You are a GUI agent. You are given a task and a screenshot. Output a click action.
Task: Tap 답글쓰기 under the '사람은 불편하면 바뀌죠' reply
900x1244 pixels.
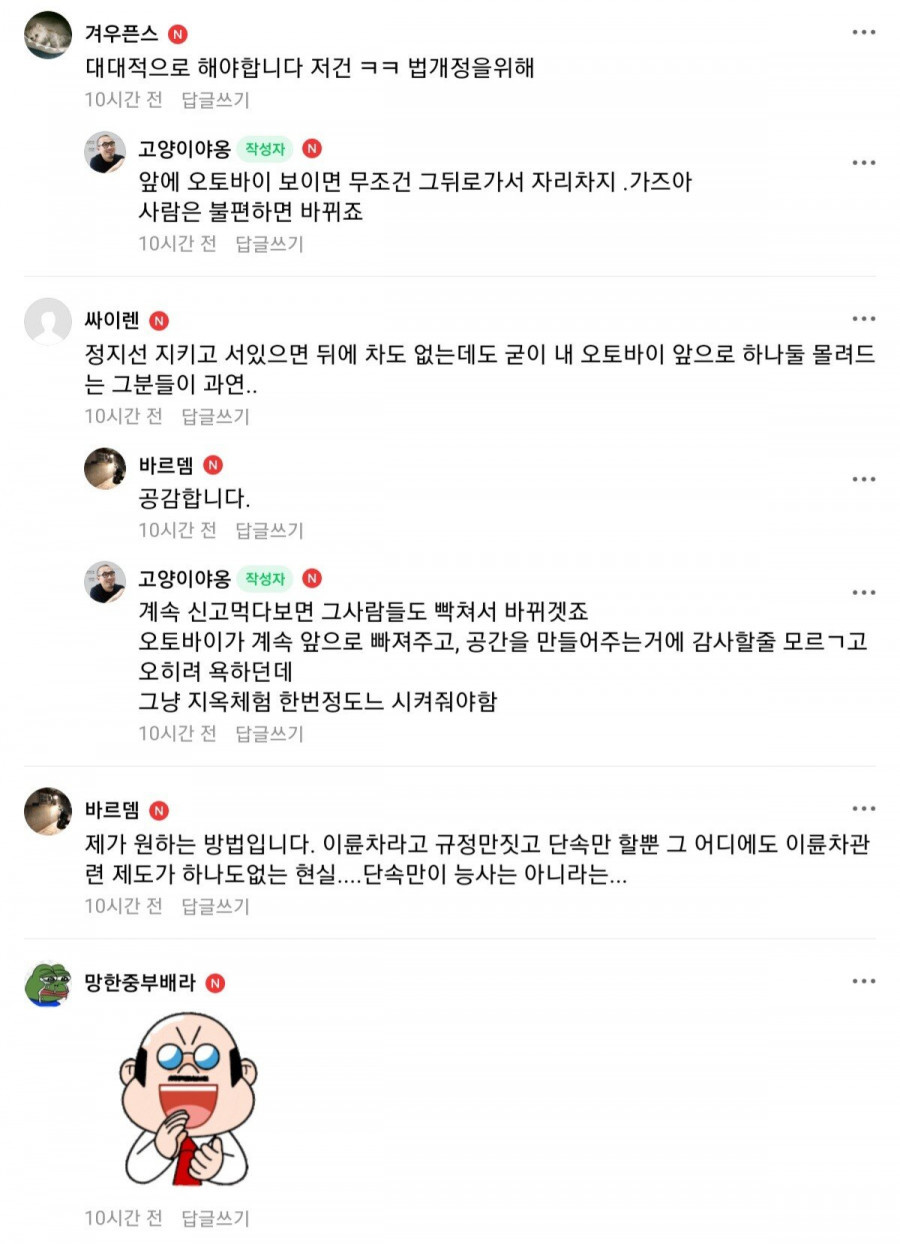pyautogui.click(x=269, y=243)
